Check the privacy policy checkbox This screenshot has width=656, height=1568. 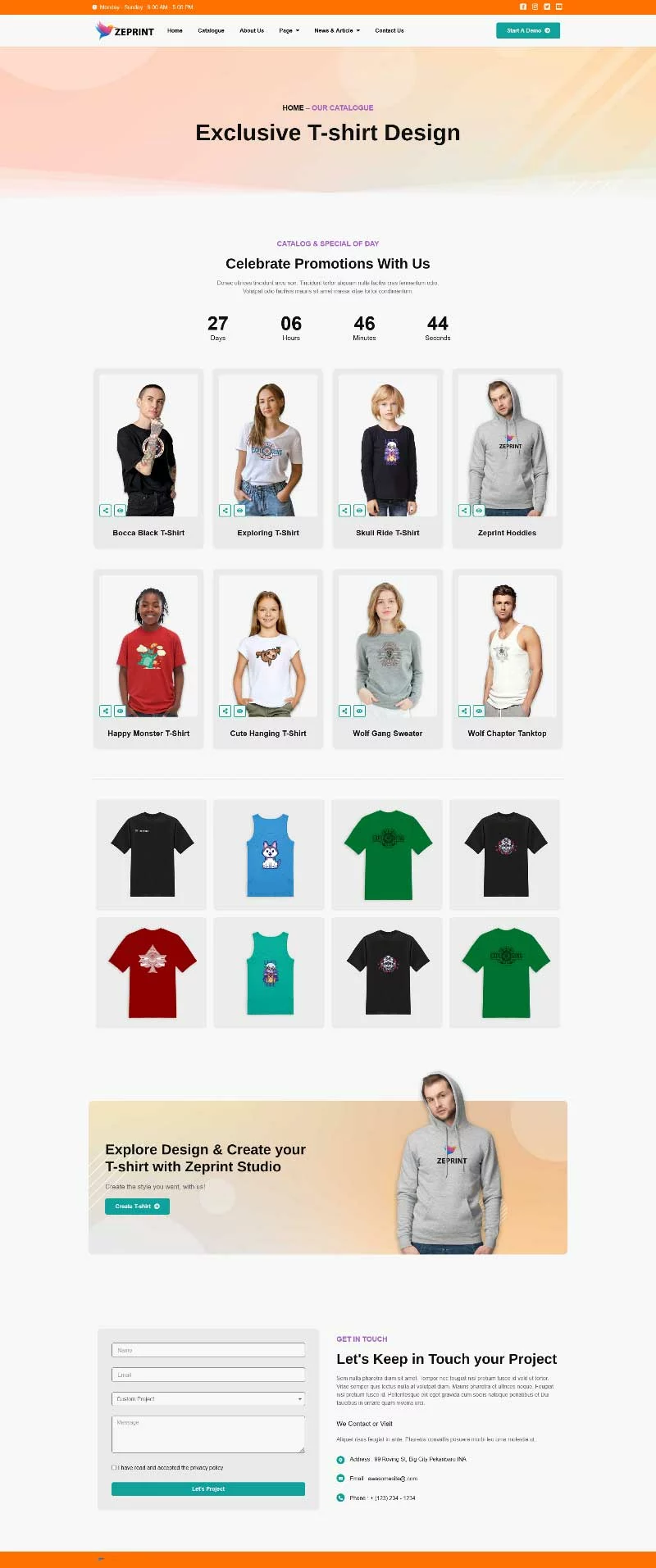114,1468
